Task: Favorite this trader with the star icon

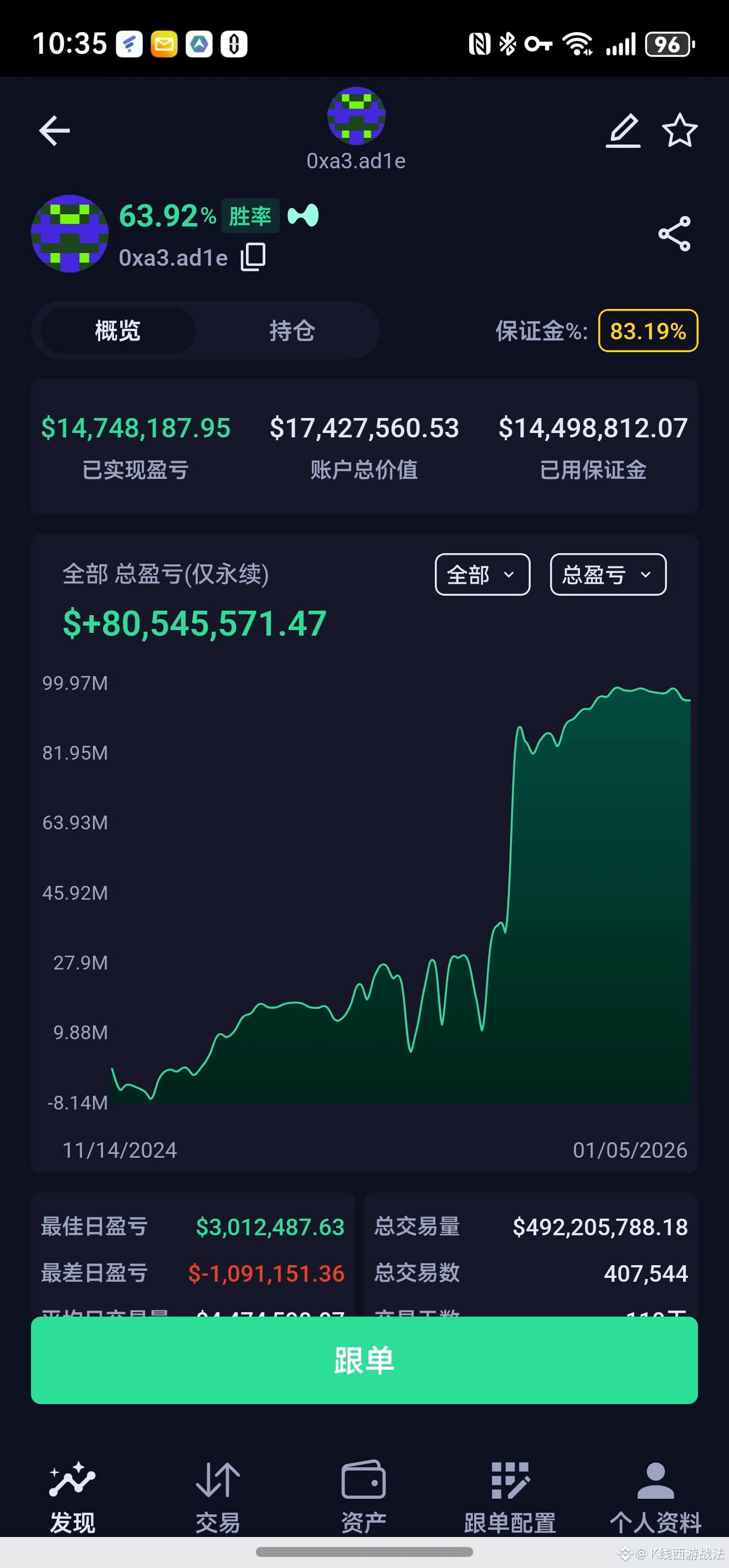Action: click(679, 130)
